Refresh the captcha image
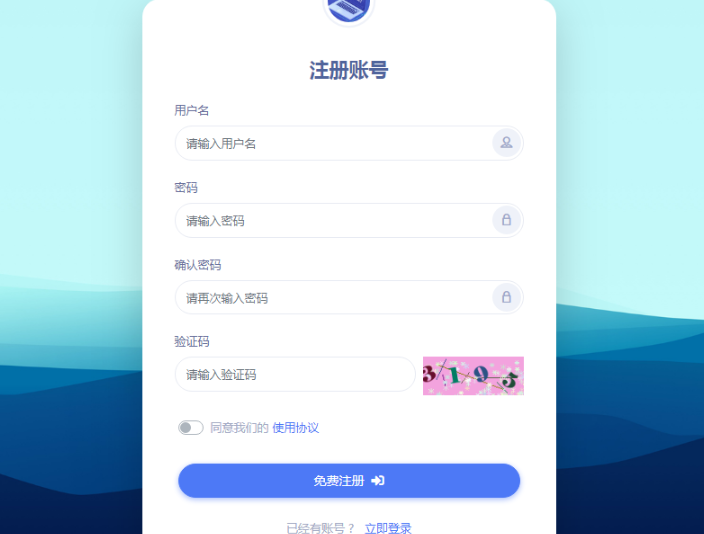Screen dimensions: 704x534 473,376
